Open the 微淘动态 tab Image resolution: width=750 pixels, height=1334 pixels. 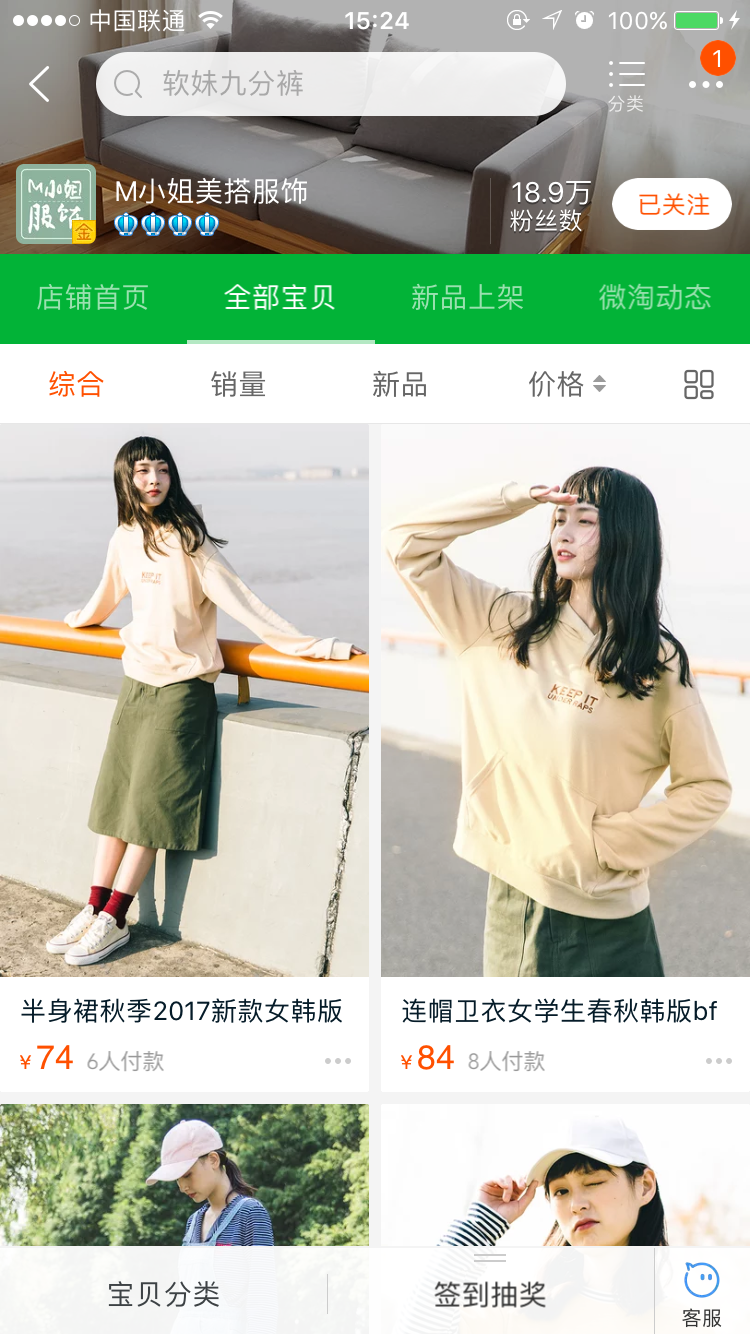coord(655,298)
